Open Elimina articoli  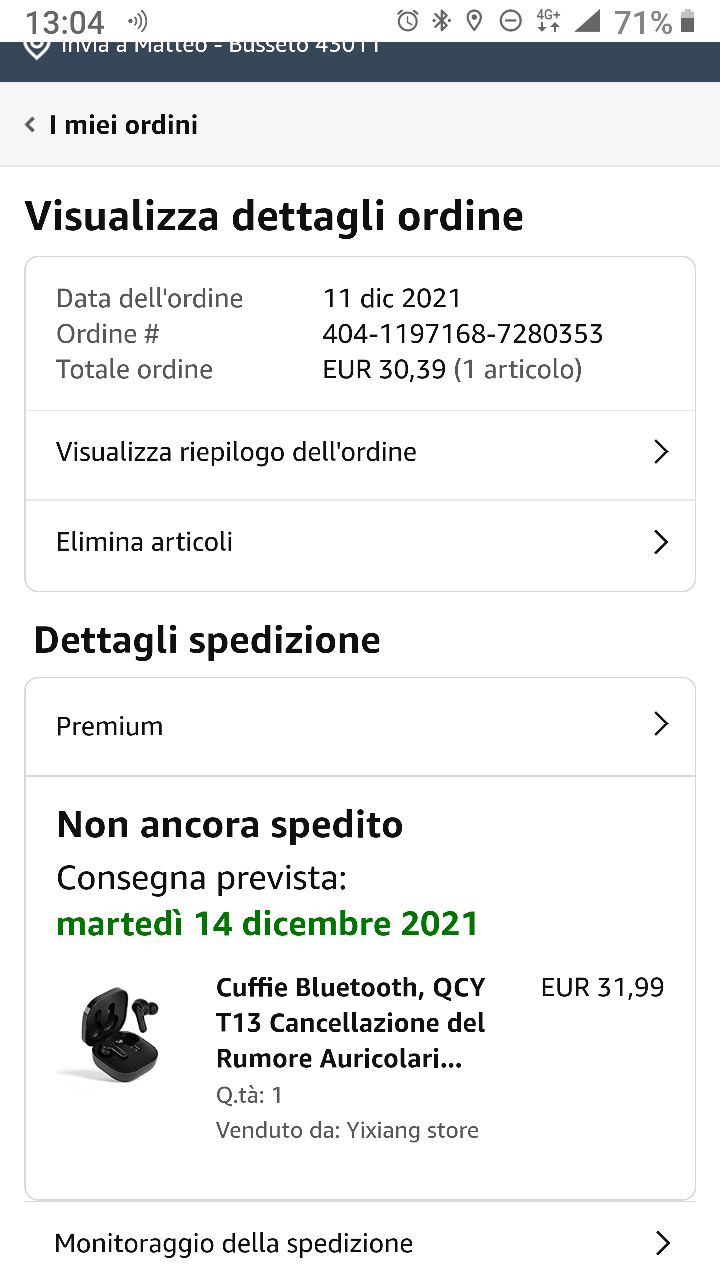click(x=360, y=542)
